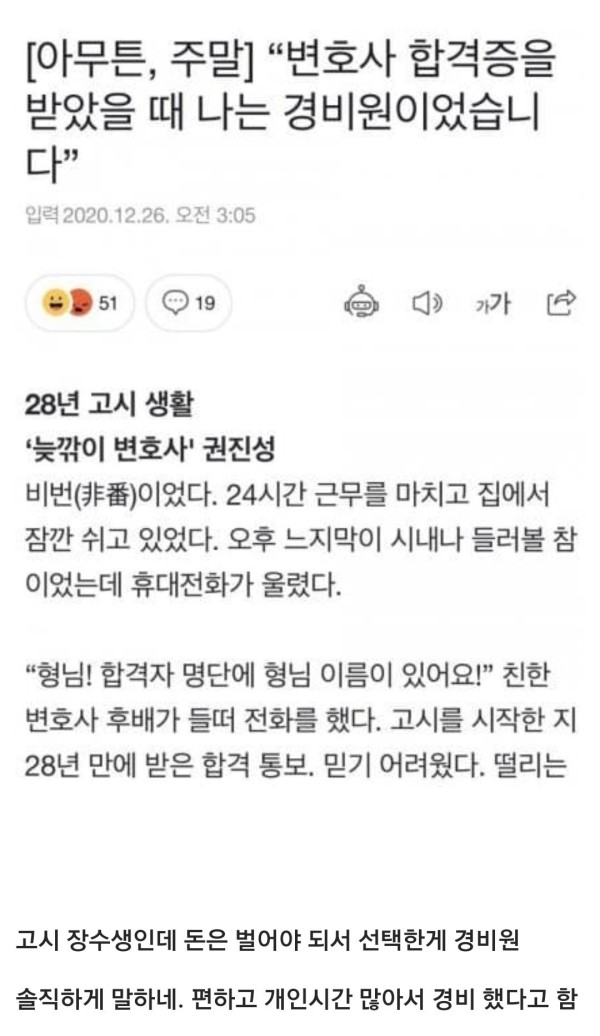The image size is (600, 1036).
Task: Open the 19 comments on this article
Action: click(x=189, y=302)
